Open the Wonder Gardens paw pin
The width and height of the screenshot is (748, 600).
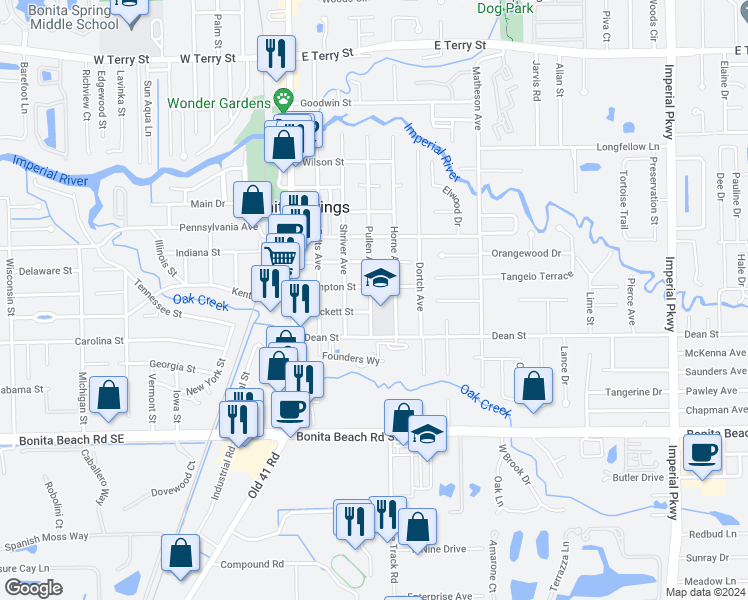tap(283, 100)
